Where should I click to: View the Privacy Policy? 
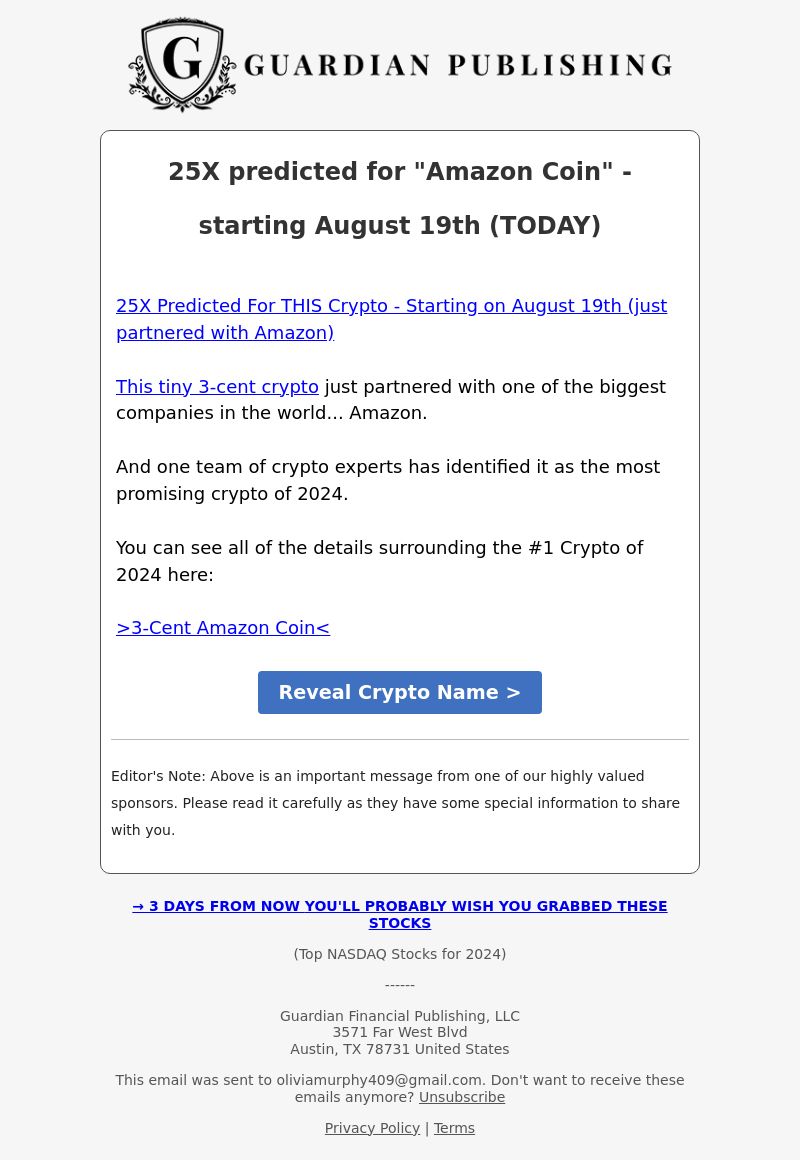372,1128
